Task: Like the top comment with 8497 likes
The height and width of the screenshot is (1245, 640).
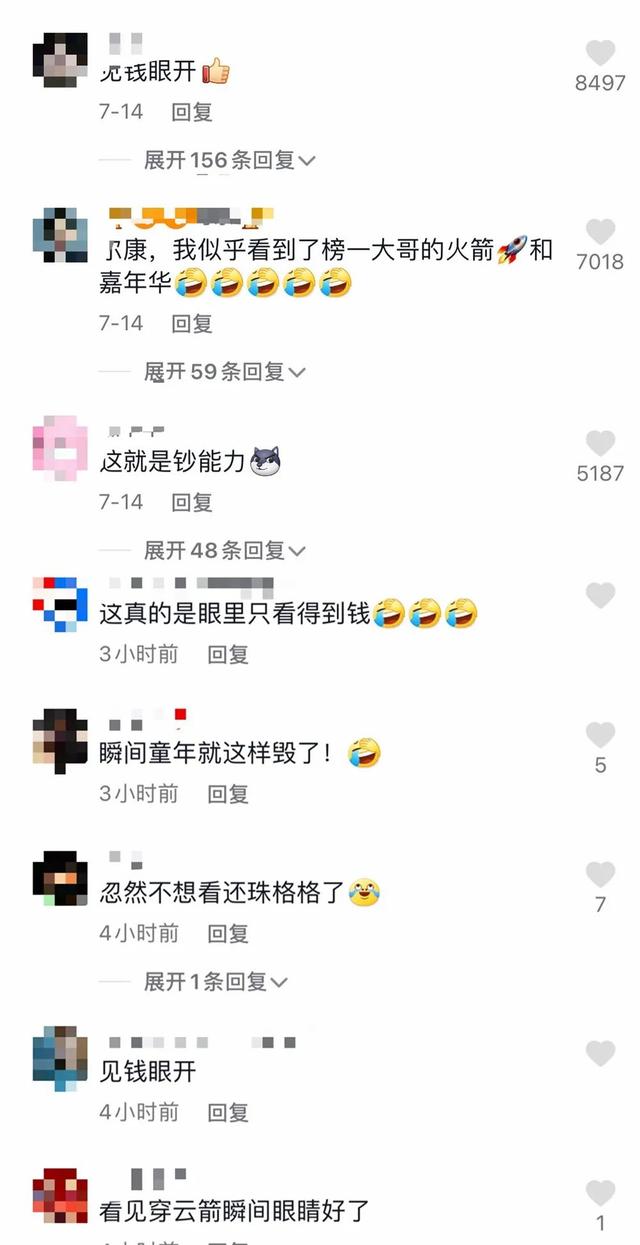Action: [600, 52]
